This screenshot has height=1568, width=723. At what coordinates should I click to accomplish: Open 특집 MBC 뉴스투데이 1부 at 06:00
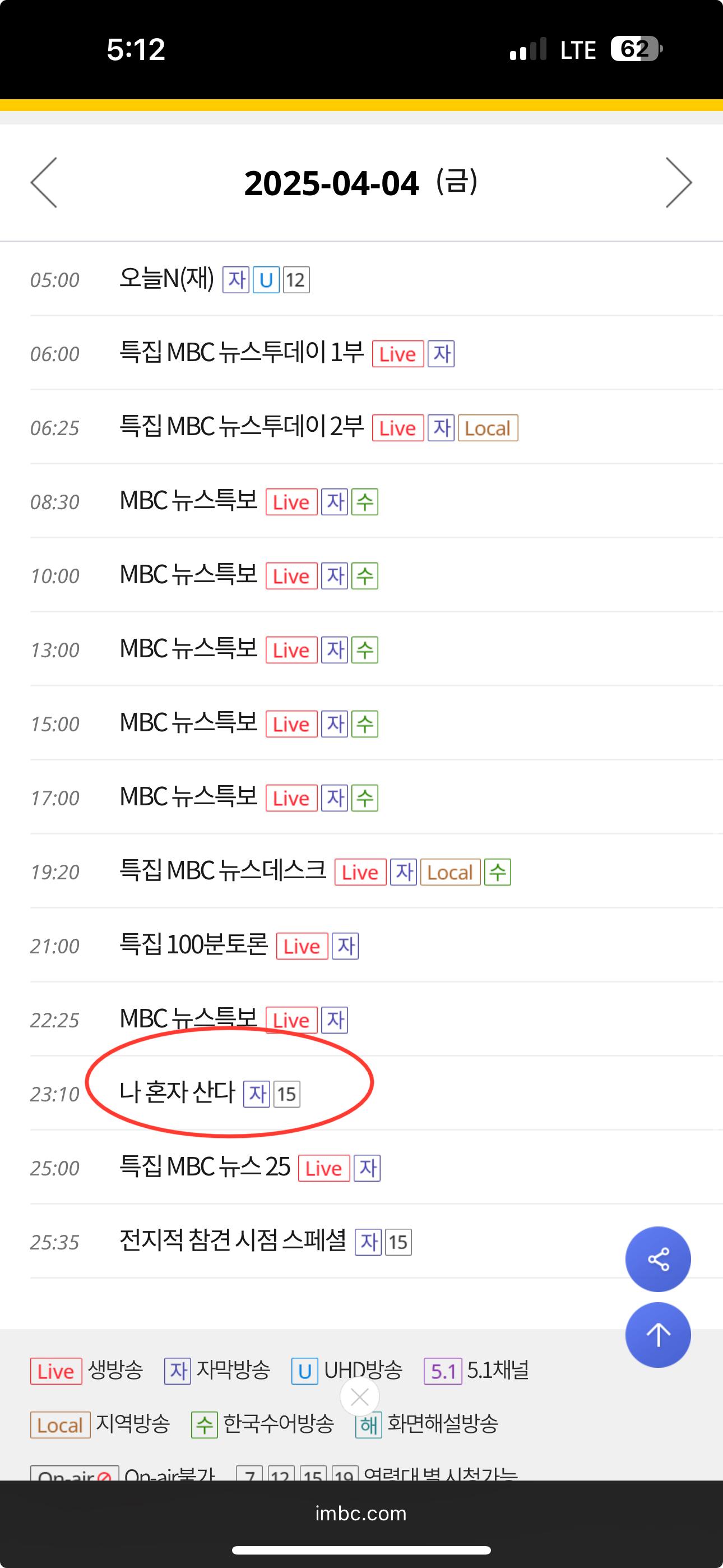coord(242,353)
